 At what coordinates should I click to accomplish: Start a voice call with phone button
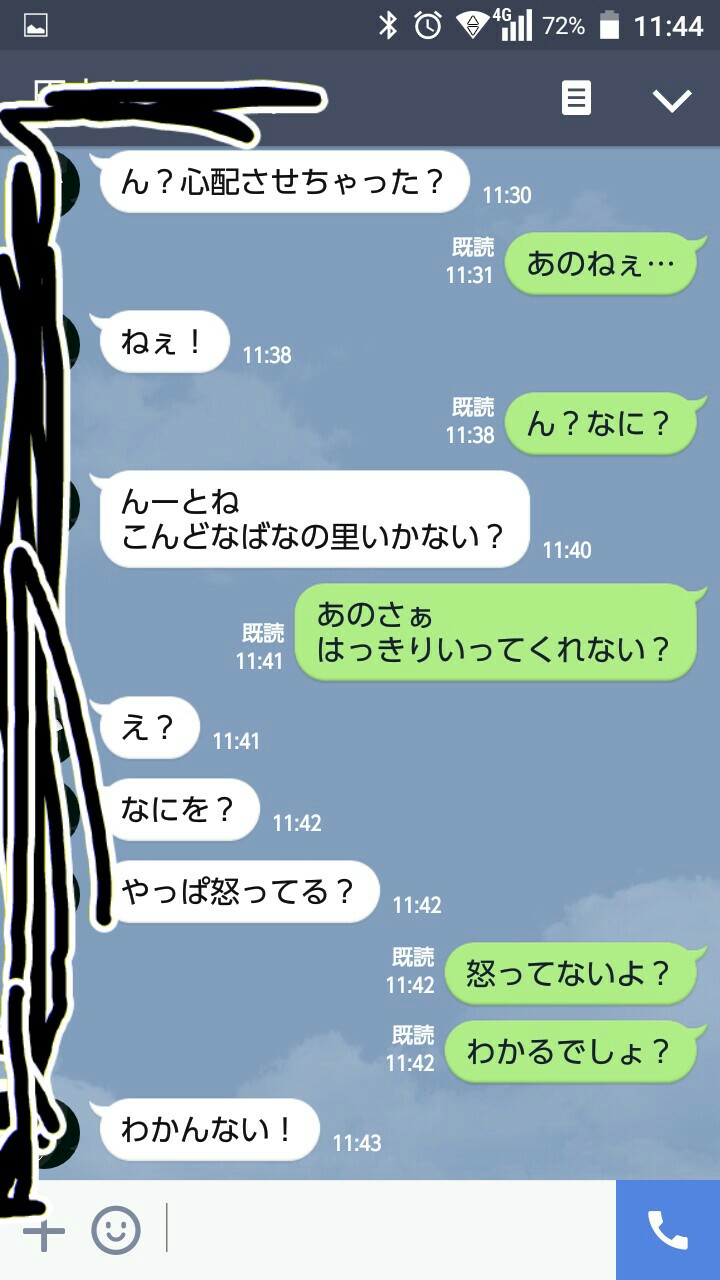pos(668,1230)
